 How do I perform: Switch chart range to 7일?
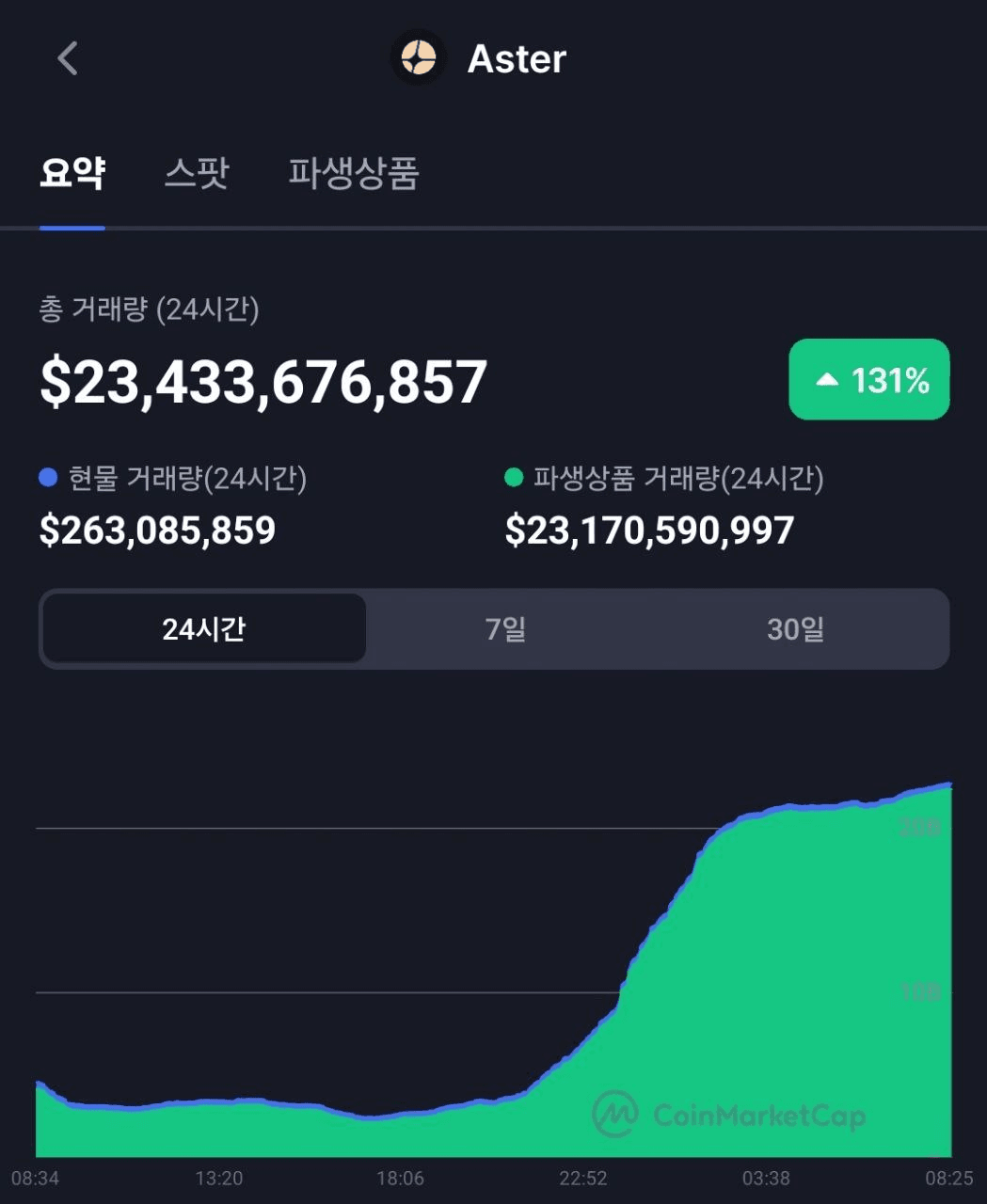[505, 628]
